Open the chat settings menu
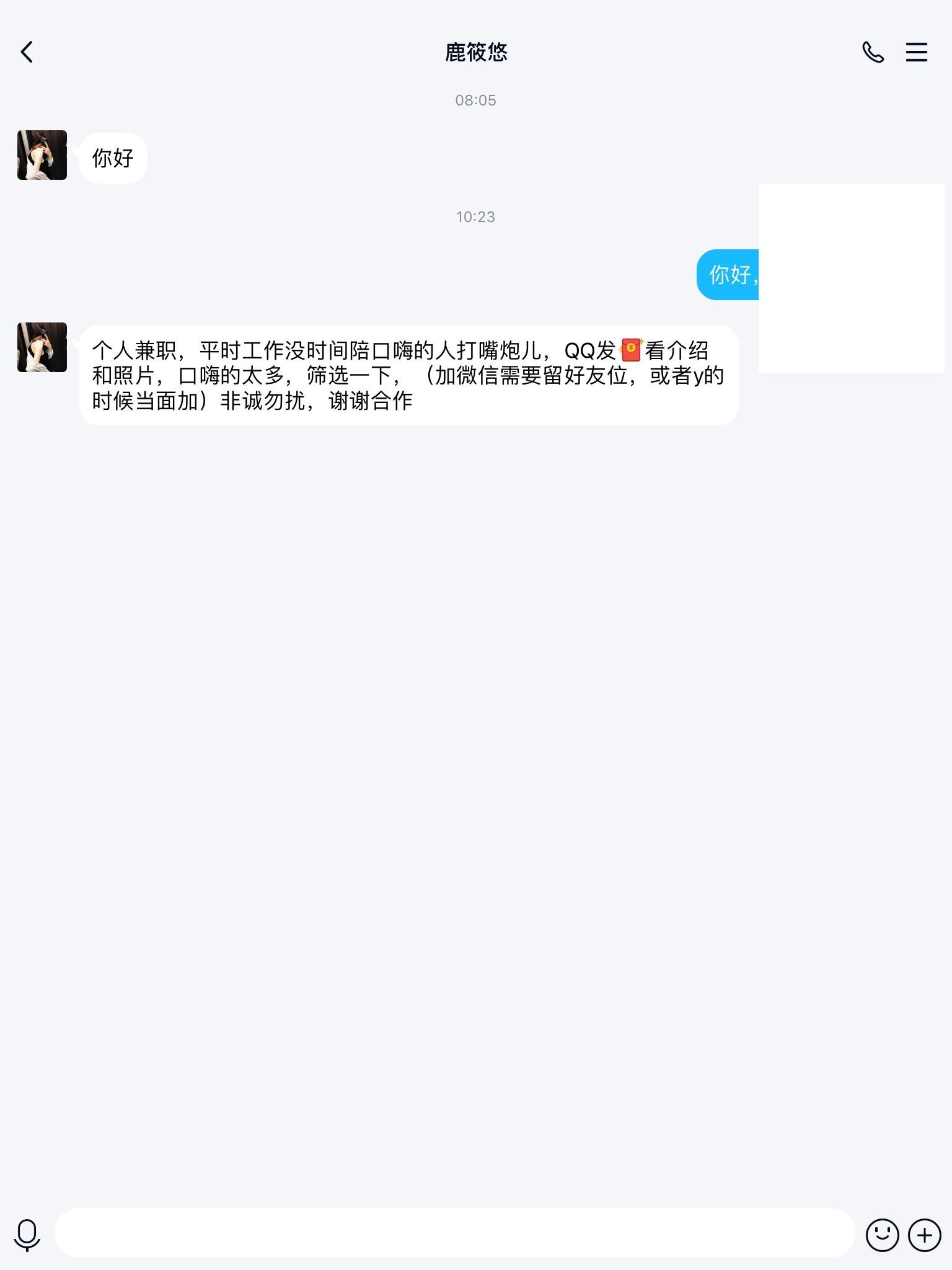952x1270 pixels. (x=916, y=53)
